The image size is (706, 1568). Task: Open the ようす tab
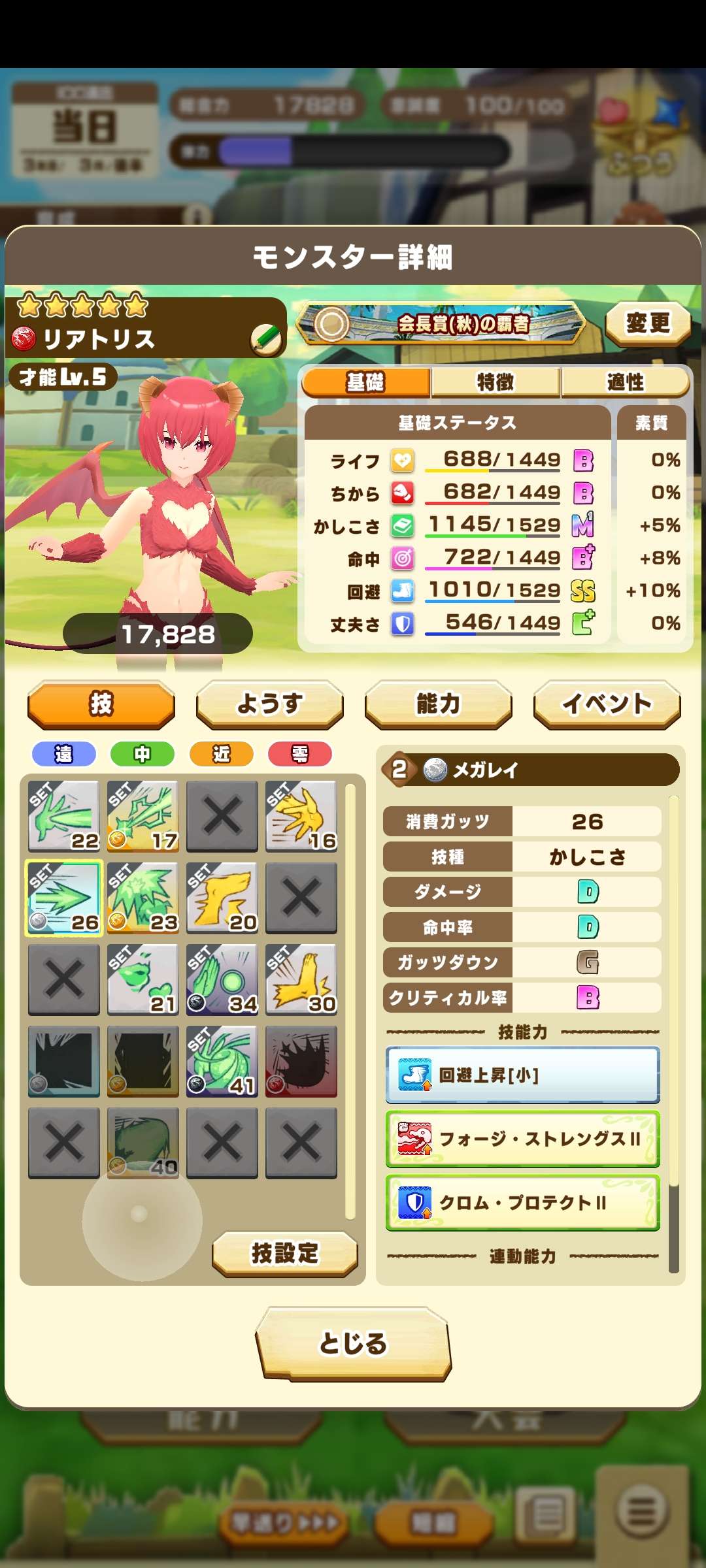coord(269,704)
